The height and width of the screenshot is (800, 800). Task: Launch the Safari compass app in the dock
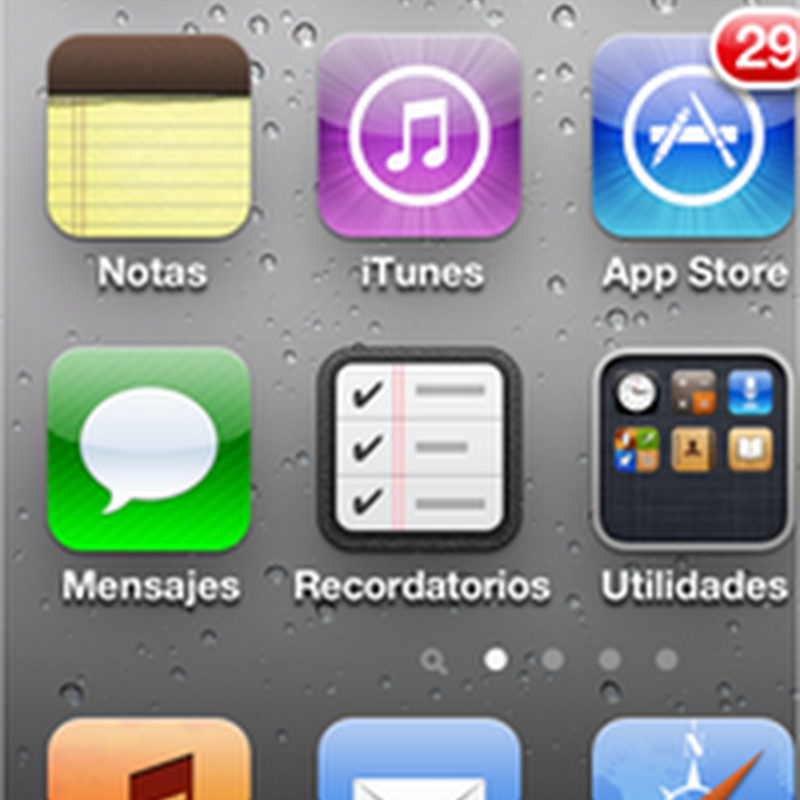[x=693, y=765]
